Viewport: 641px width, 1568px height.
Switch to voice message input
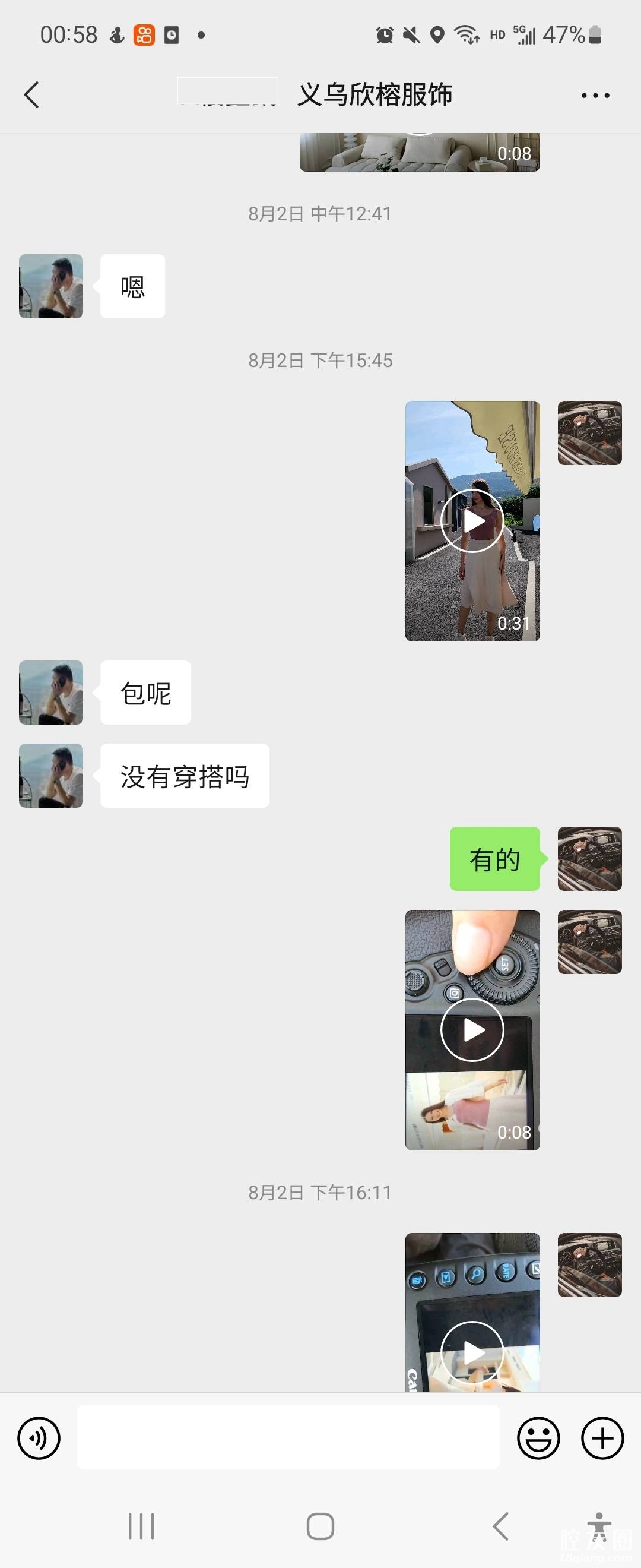pyautogui.click(x=39, y=1438)
